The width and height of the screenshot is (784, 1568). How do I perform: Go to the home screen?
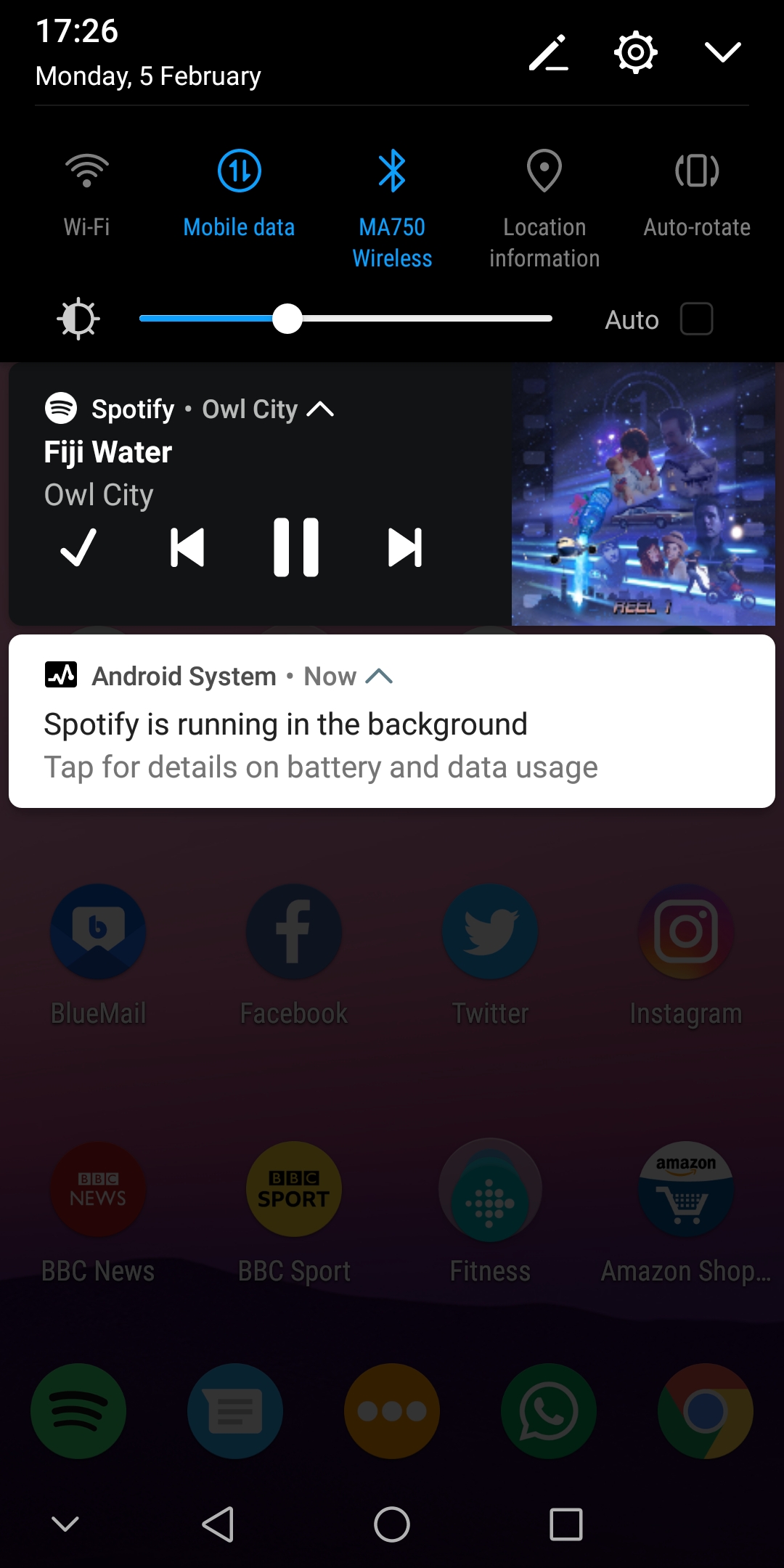click(x=392, y=1523)
